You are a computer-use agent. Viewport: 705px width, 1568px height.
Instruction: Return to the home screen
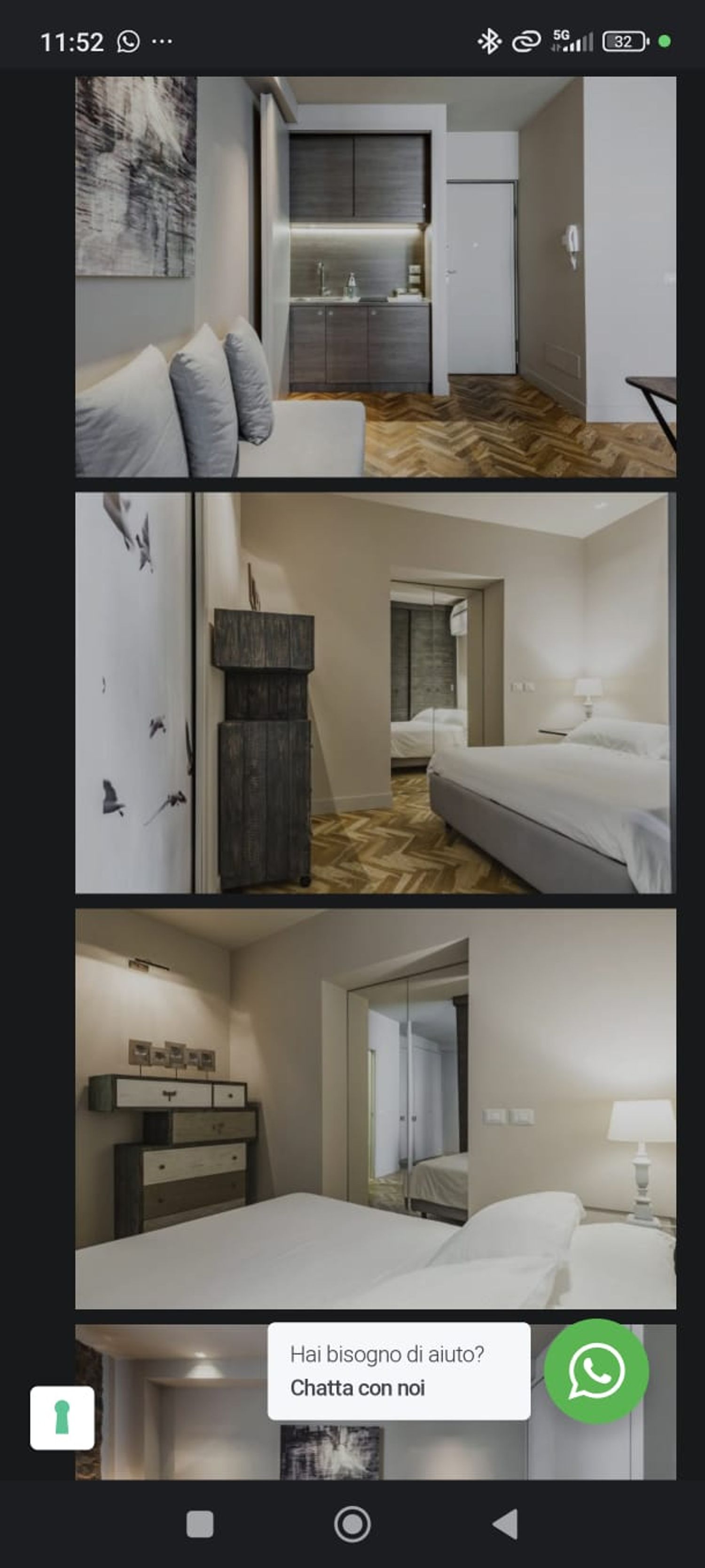(x=352, y=1525)
